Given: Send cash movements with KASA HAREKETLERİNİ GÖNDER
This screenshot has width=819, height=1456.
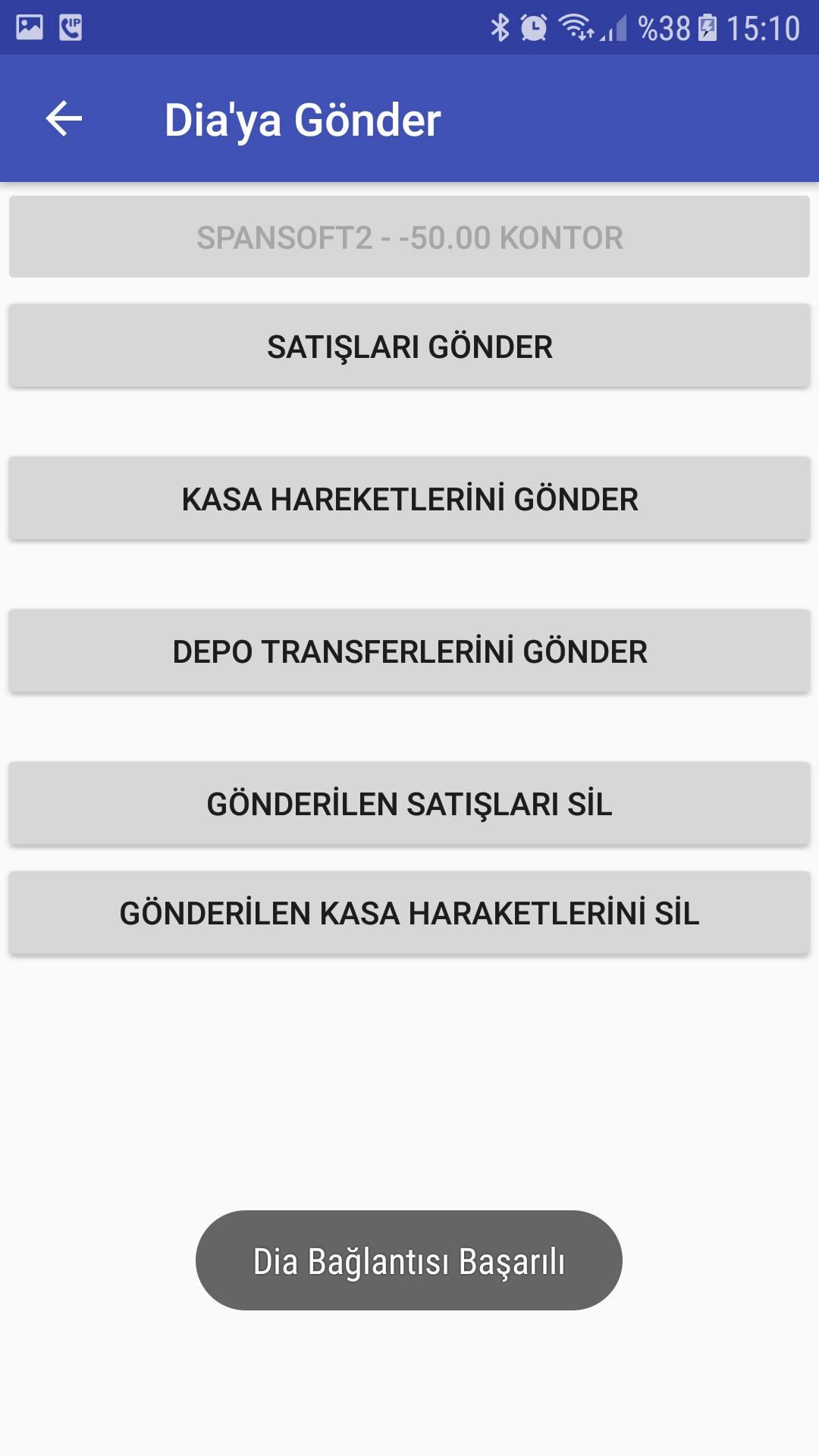Looking at the screenshot, I should click(x=409, y=499).
